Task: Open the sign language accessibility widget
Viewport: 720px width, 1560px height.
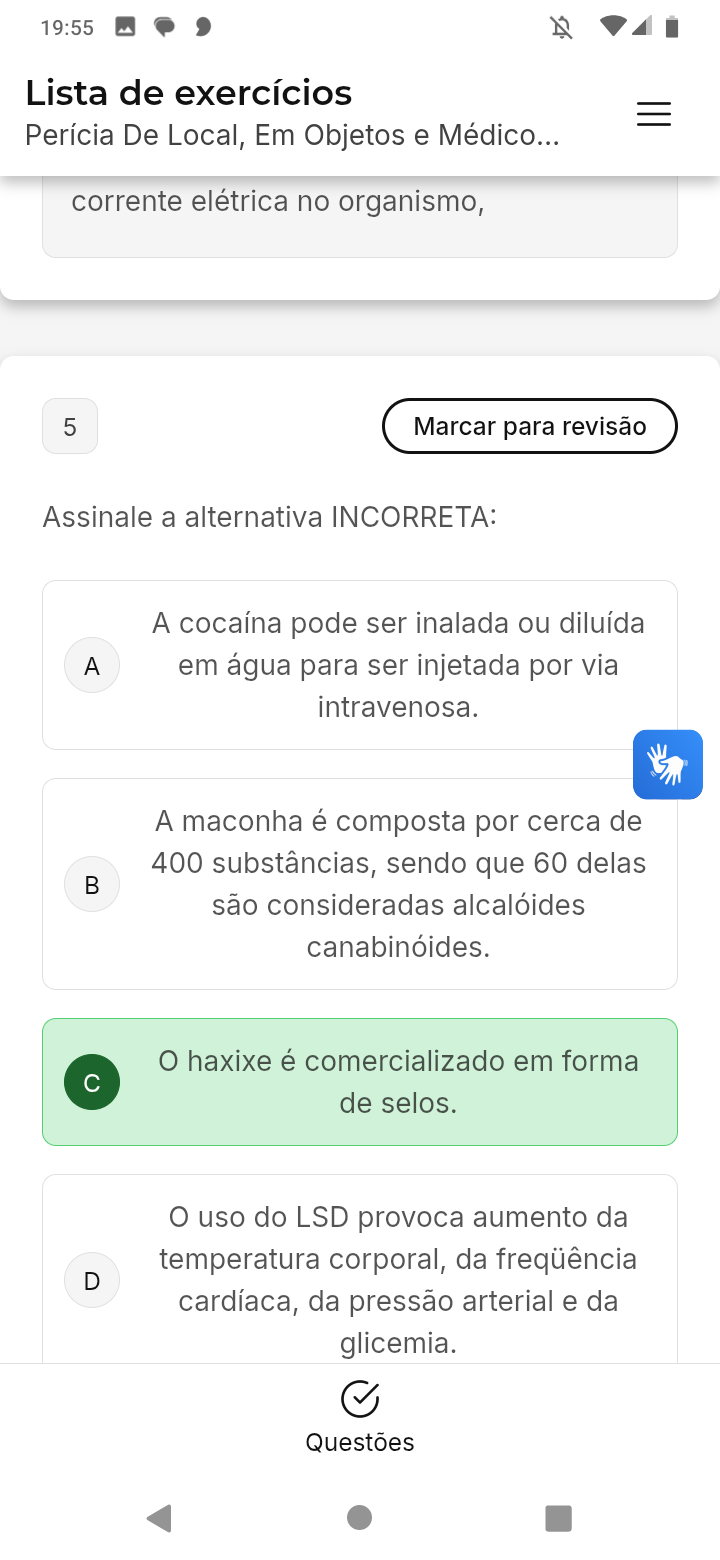Action: [x=668, y=765]
